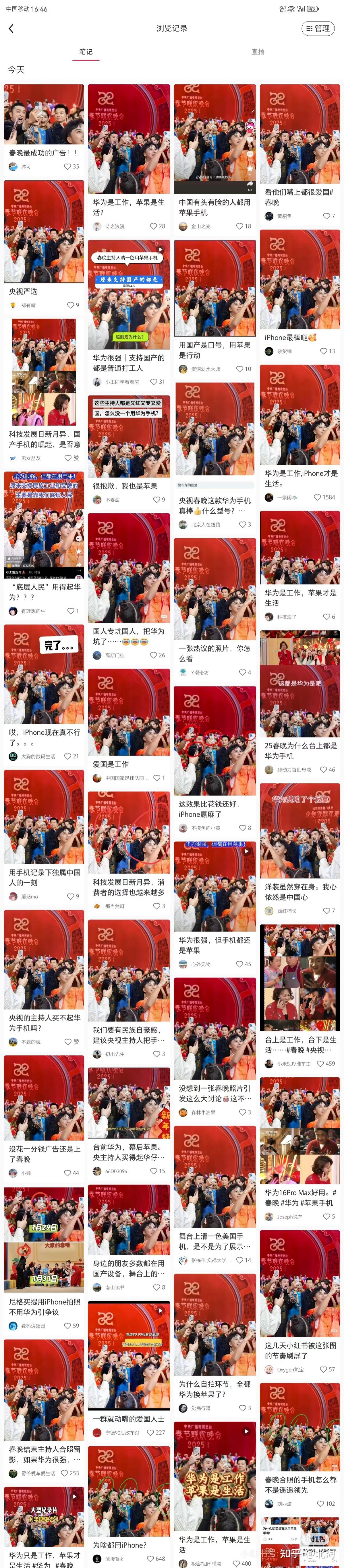Switch to the 直播 tab
344x1568 pixels.
(258, 52)
